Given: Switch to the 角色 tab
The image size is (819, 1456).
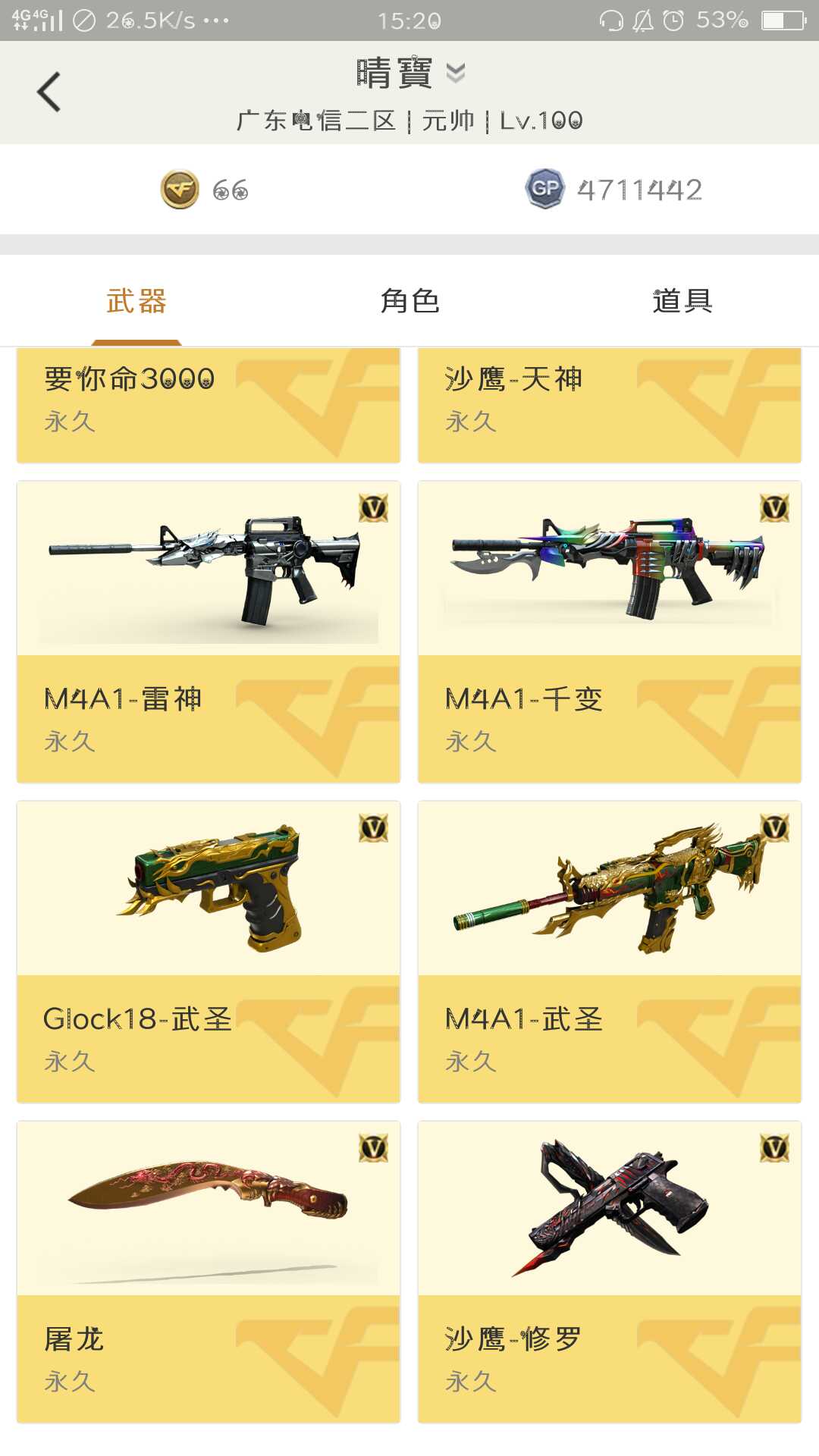Looking at the screenshot, I should (x=409, y=301).
